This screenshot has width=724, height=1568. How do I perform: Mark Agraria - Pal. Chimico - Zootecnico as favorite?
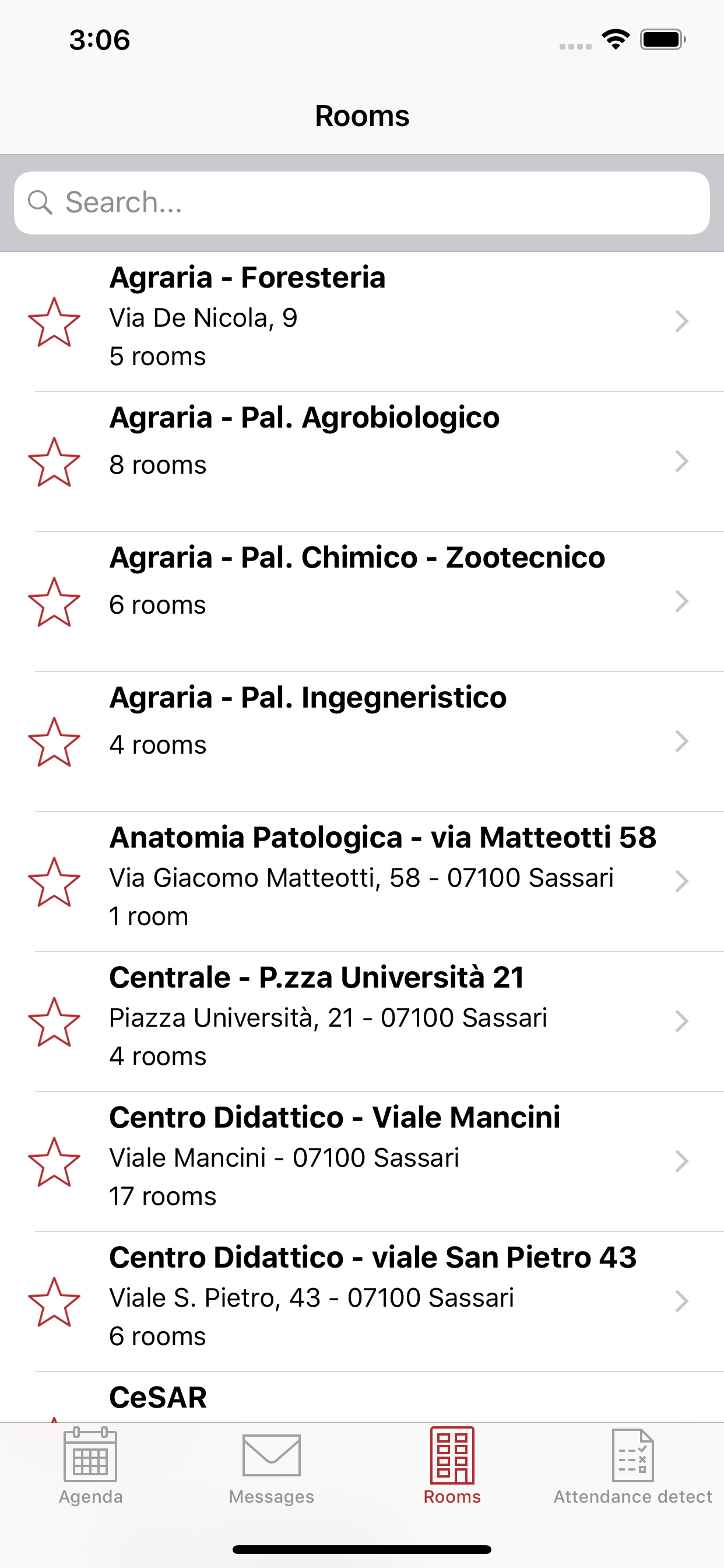click(54, 602)
